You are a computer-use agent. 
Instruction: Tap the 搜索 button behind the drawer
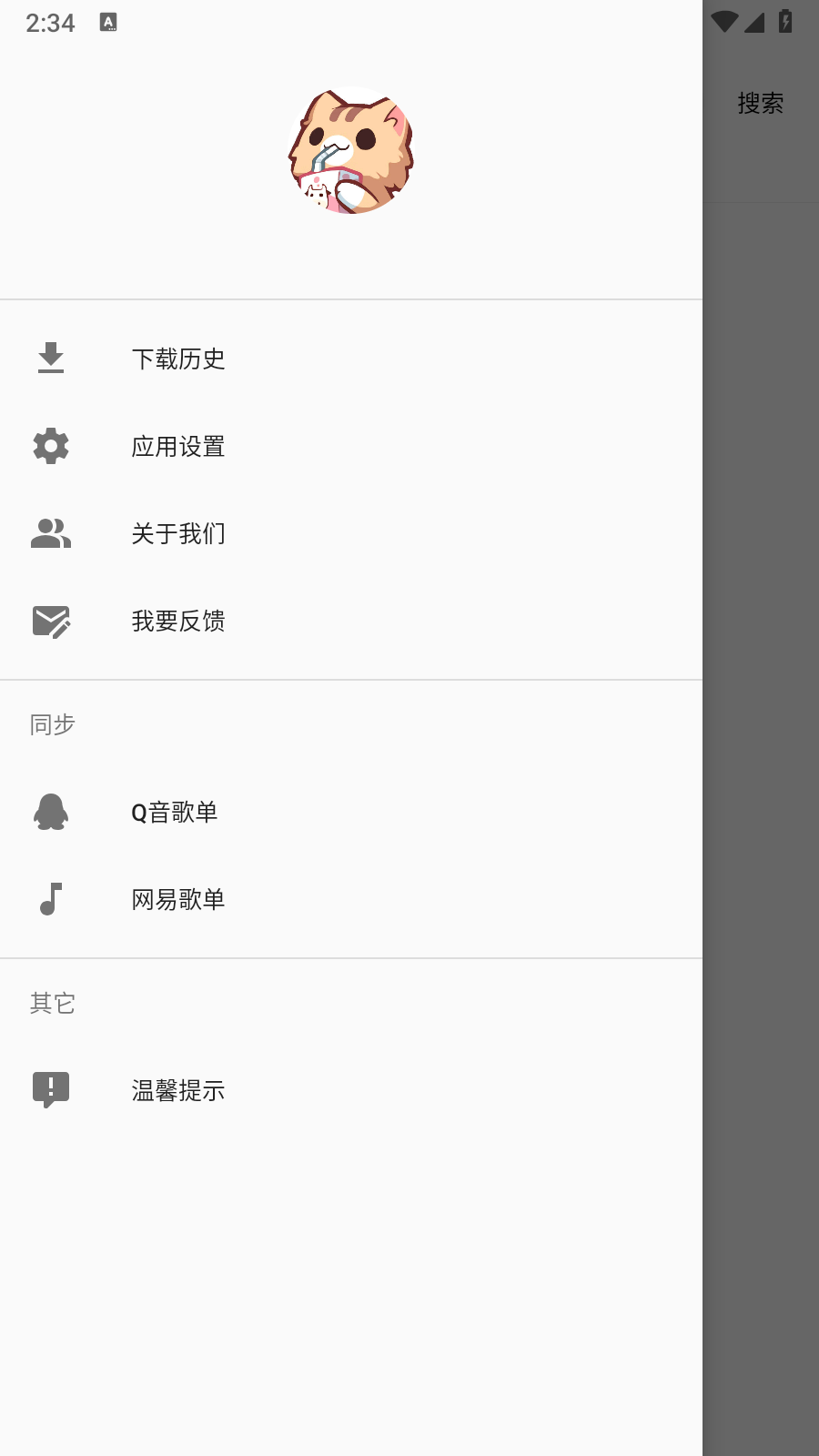pos(761,104)
